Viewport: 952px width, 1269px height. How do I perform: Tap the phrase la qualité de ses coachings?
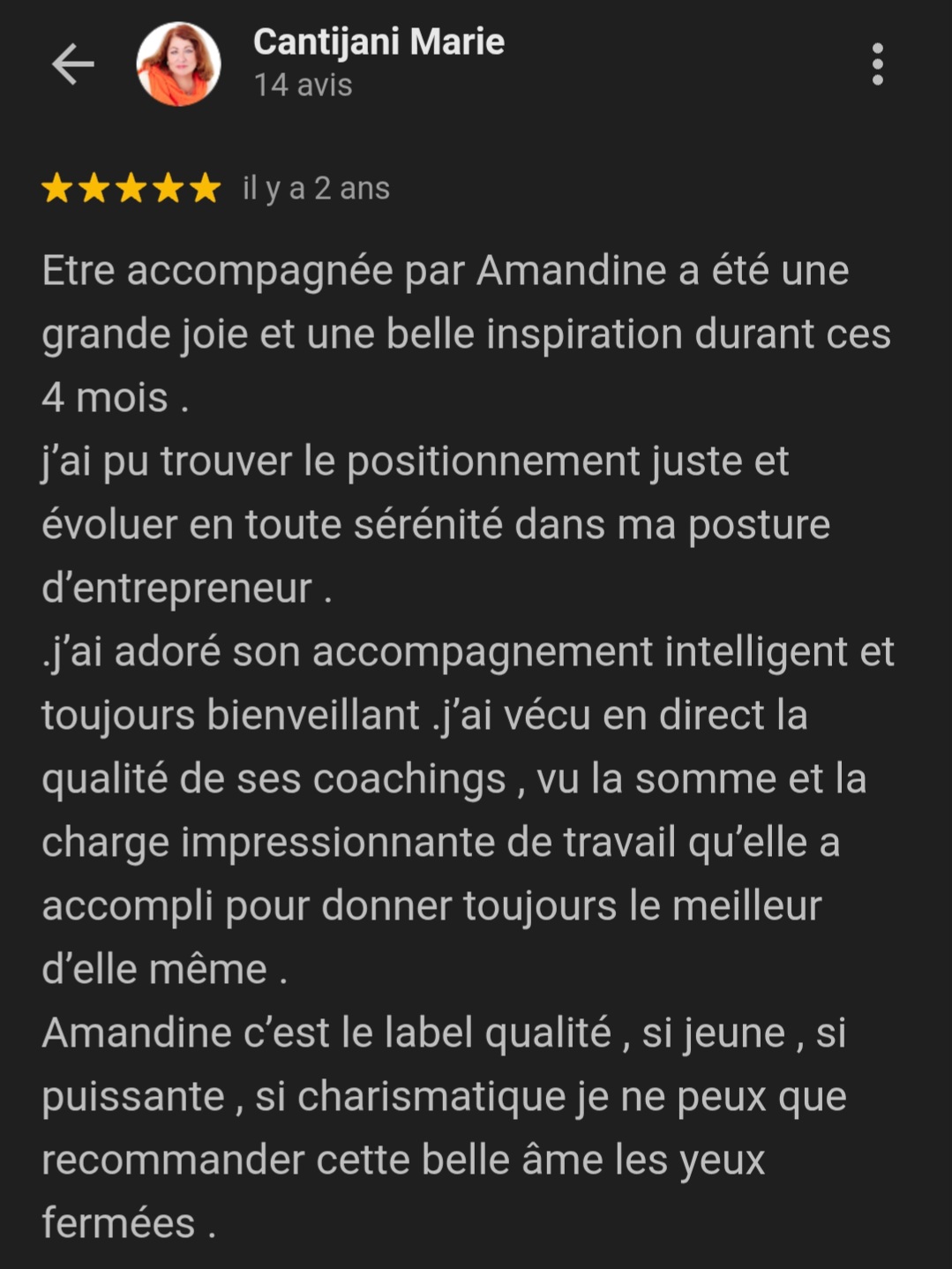[x=265, y=779]
